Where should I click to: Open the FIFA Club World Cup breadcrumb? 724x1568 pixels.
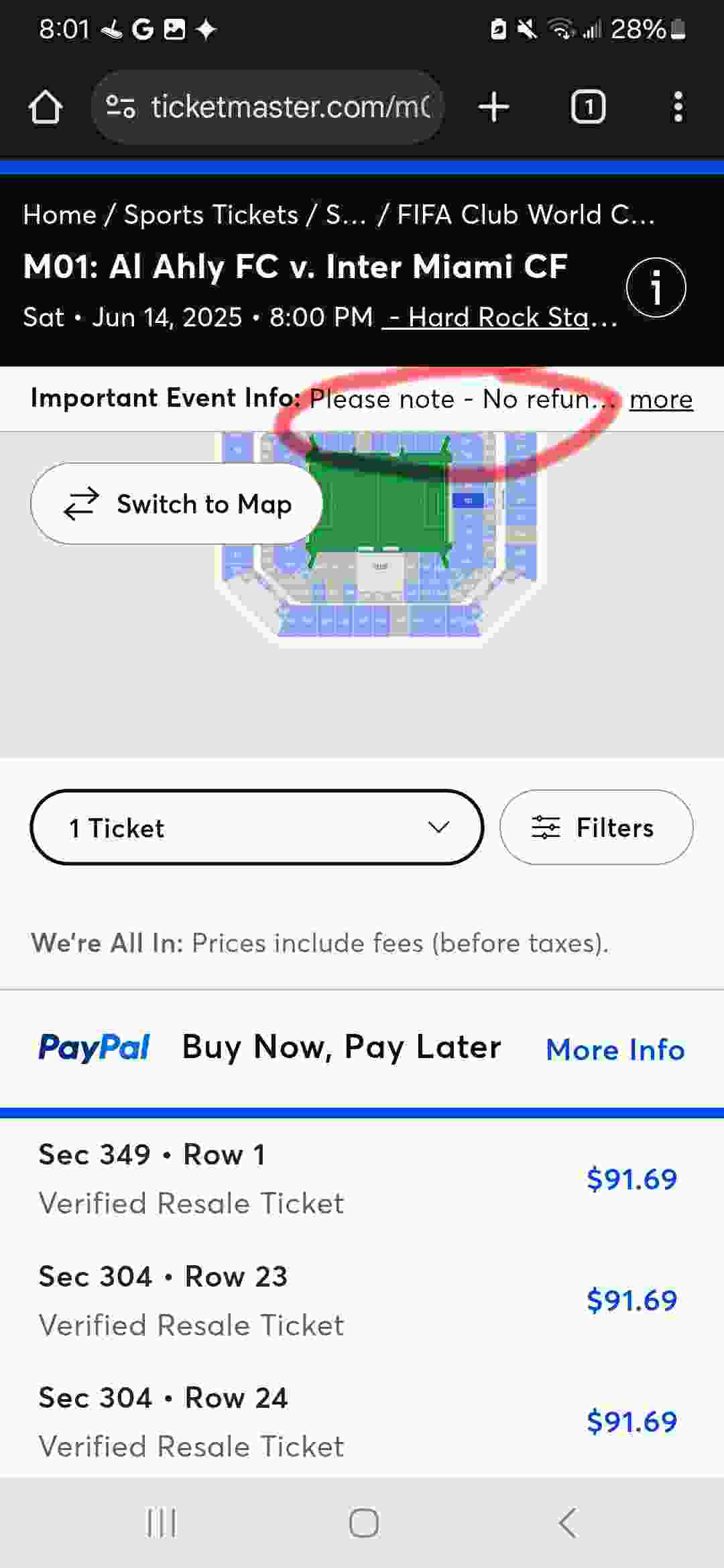pos(526,215)
